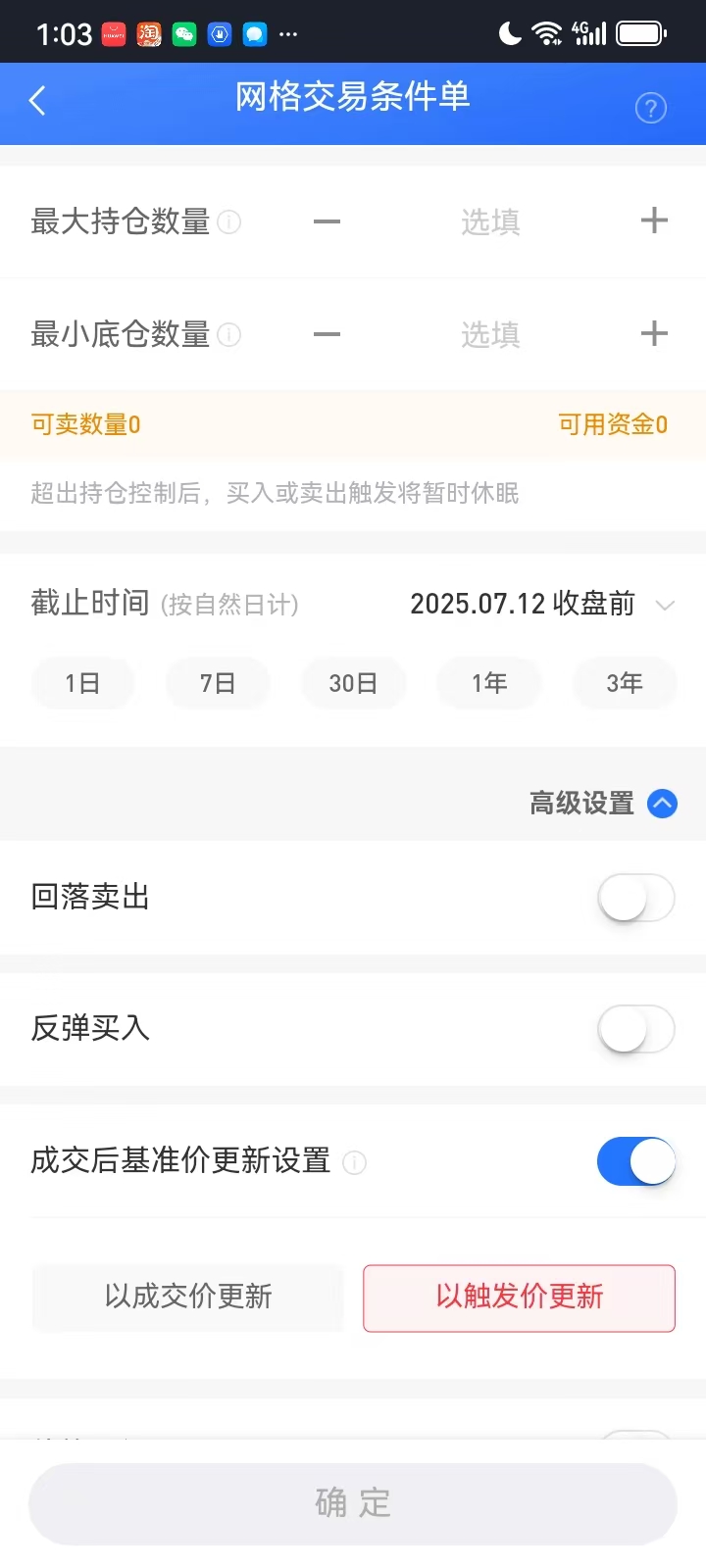
Task: Set deadline to 3年
Action: [x=624, y=683]
